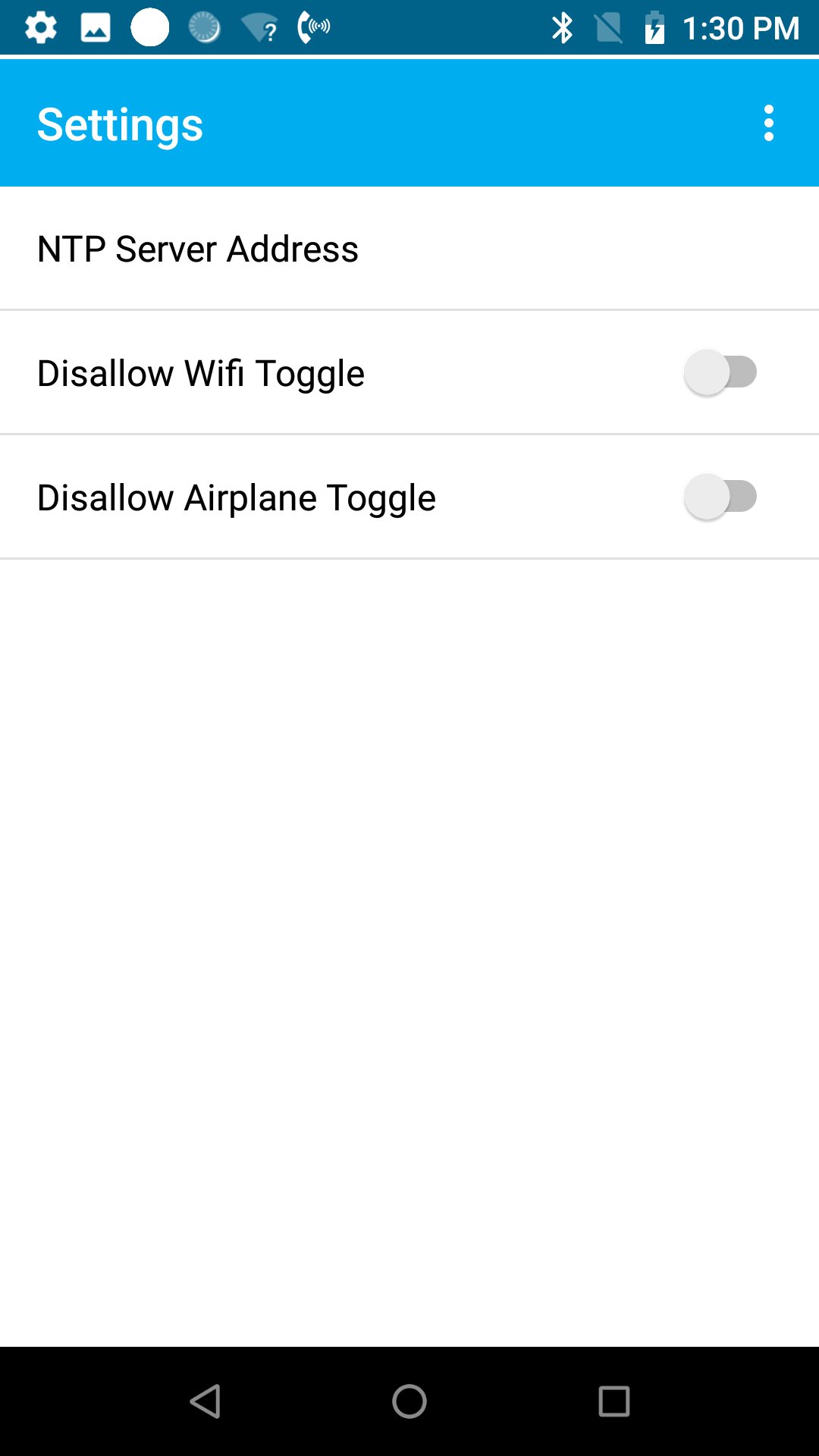Image resolution: width=819 pixels, height=1456 pixels.
Task: Turn on Disallow Airplane Toggle switch
Action: click(x=720, y=497)
